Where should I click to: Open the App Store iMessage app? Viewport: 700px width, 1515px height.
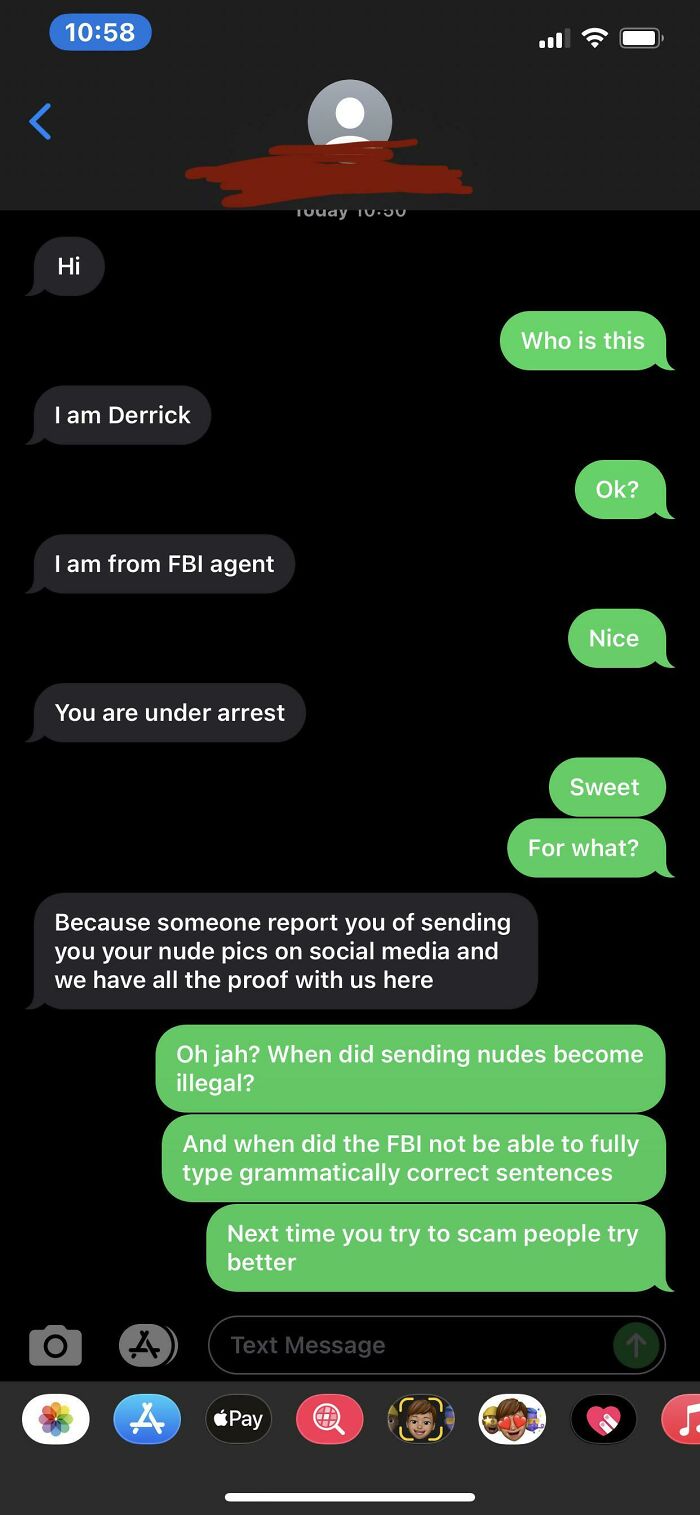[x=147, y=1419]
